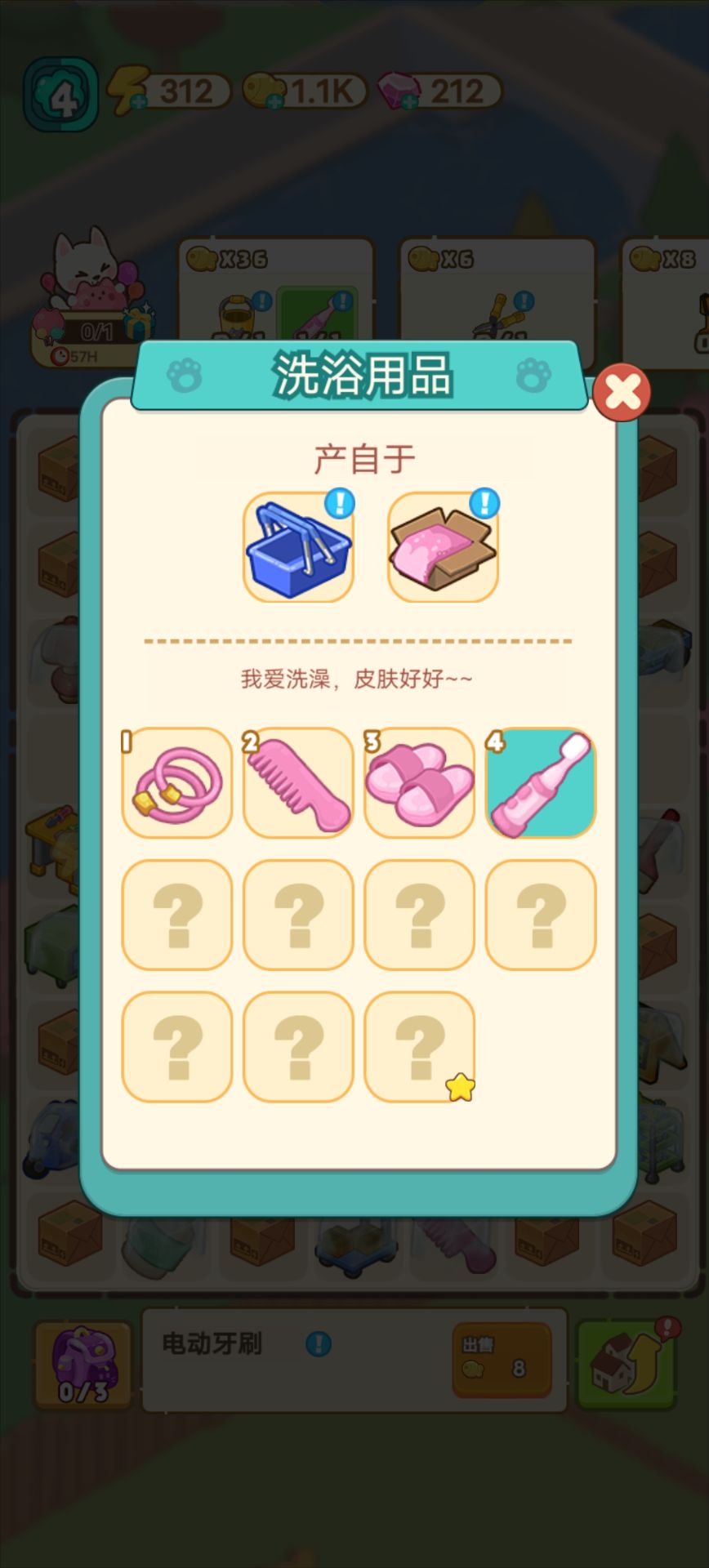The width and height of the screenshot is (709, 1568).
Task: Reveal the middle-row last question mark item
Action: 540,915
